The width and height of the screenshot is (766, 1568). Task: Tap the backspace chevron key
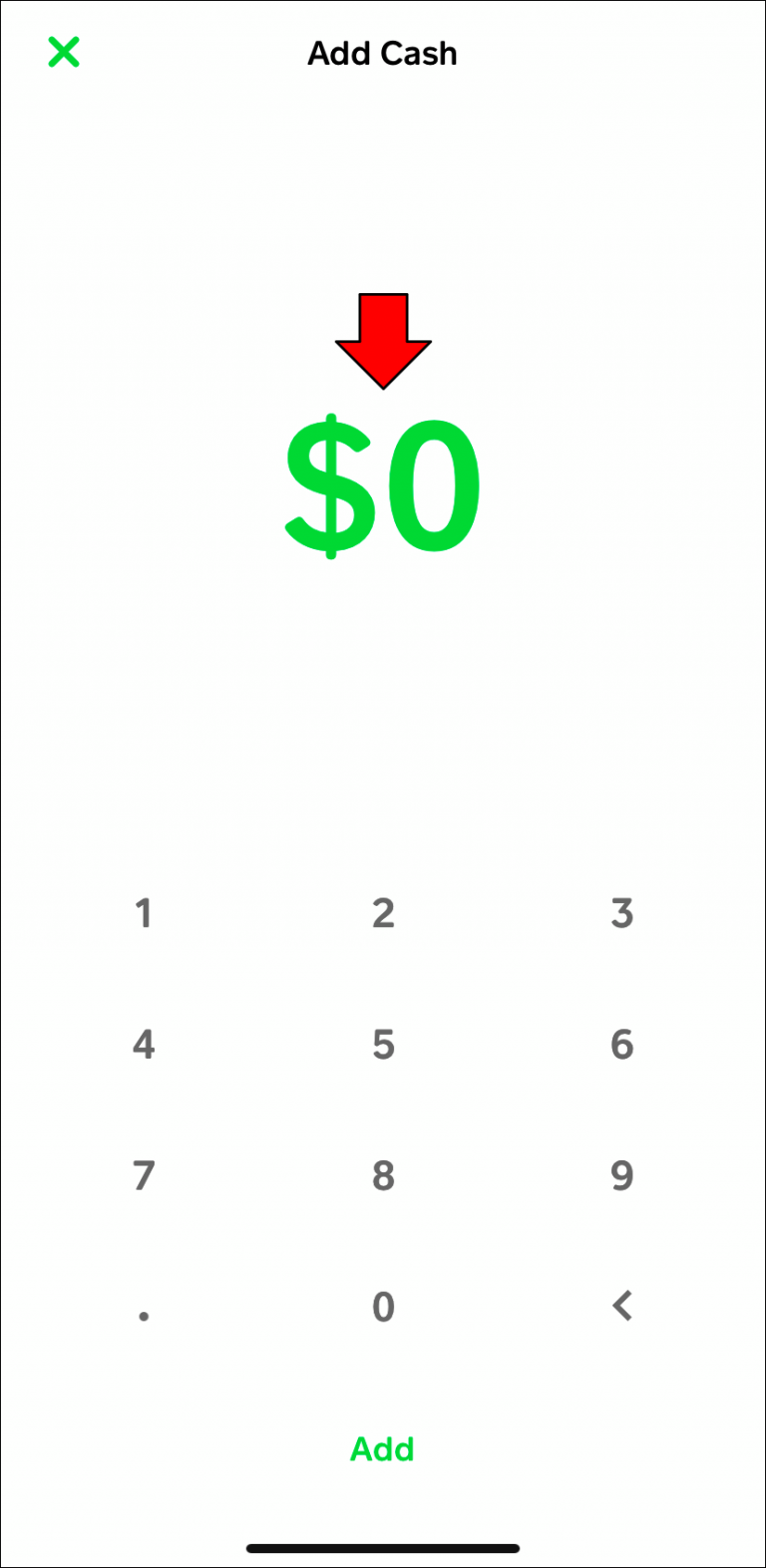tap(621, 1307)
